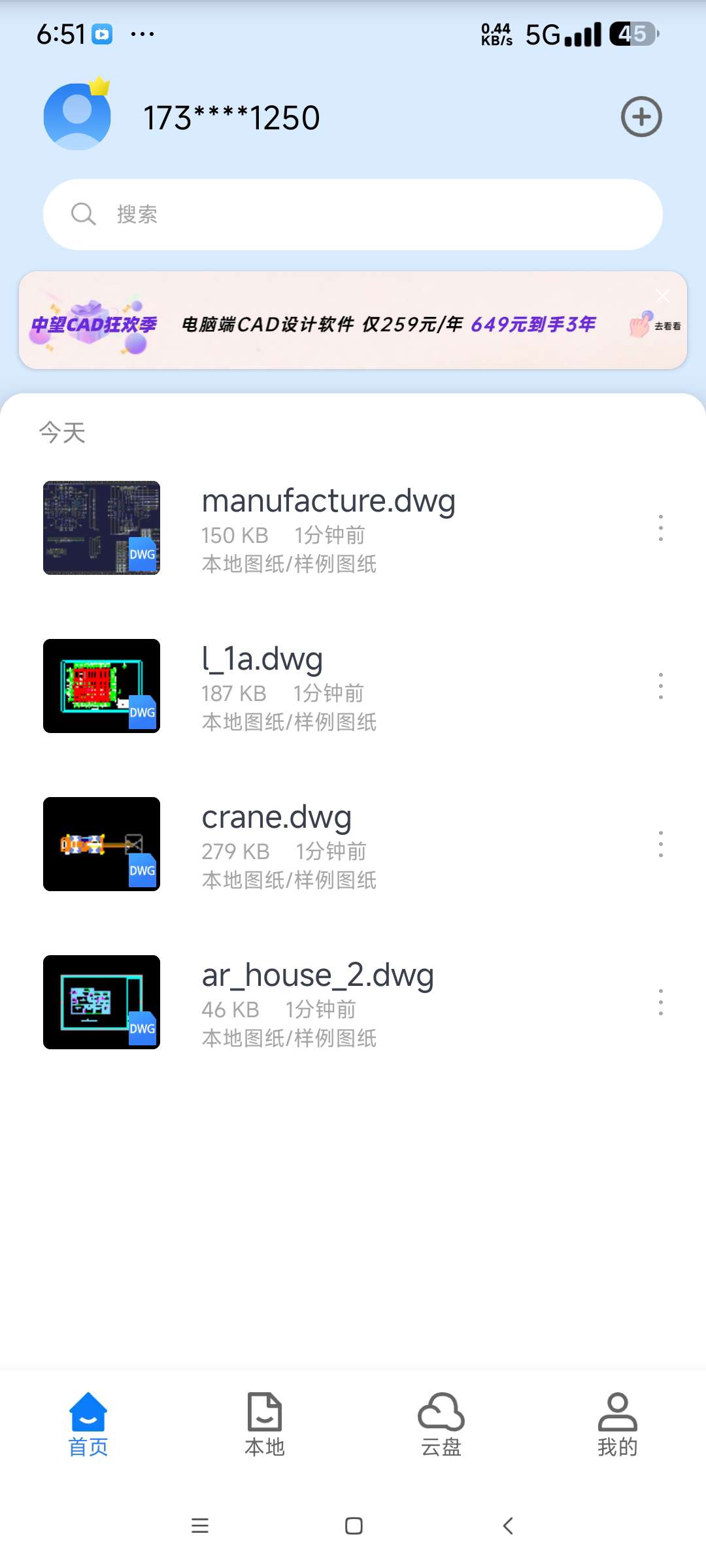The height and width of the screenshot is (1568, 706).
Task: Switch to the 云盘 tab
Action: pos(441,1424)
